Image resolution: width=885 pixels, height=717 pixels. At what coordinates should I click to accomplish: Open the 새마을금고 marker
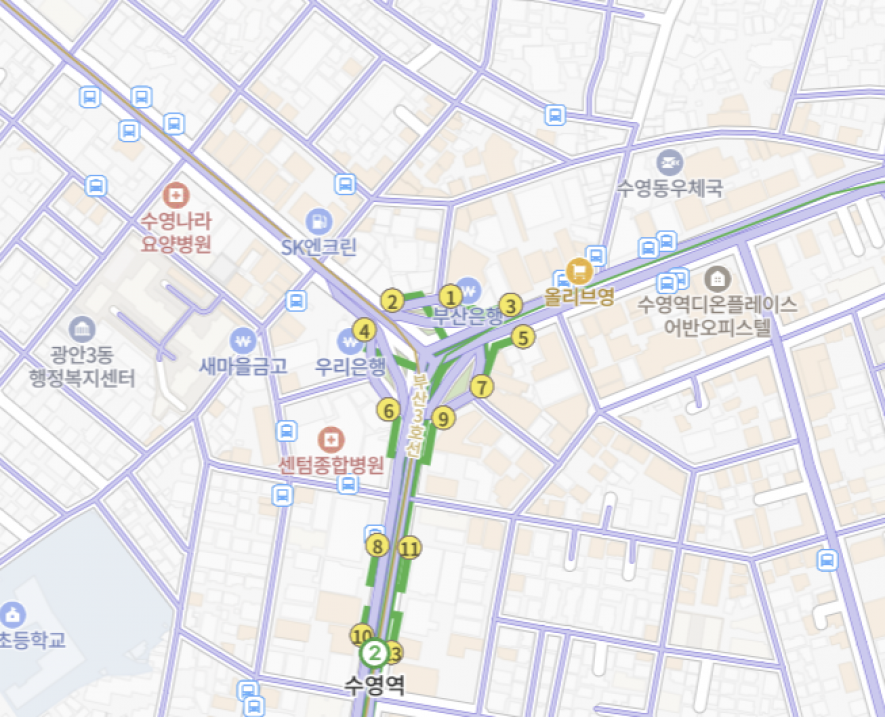(243, 338)
